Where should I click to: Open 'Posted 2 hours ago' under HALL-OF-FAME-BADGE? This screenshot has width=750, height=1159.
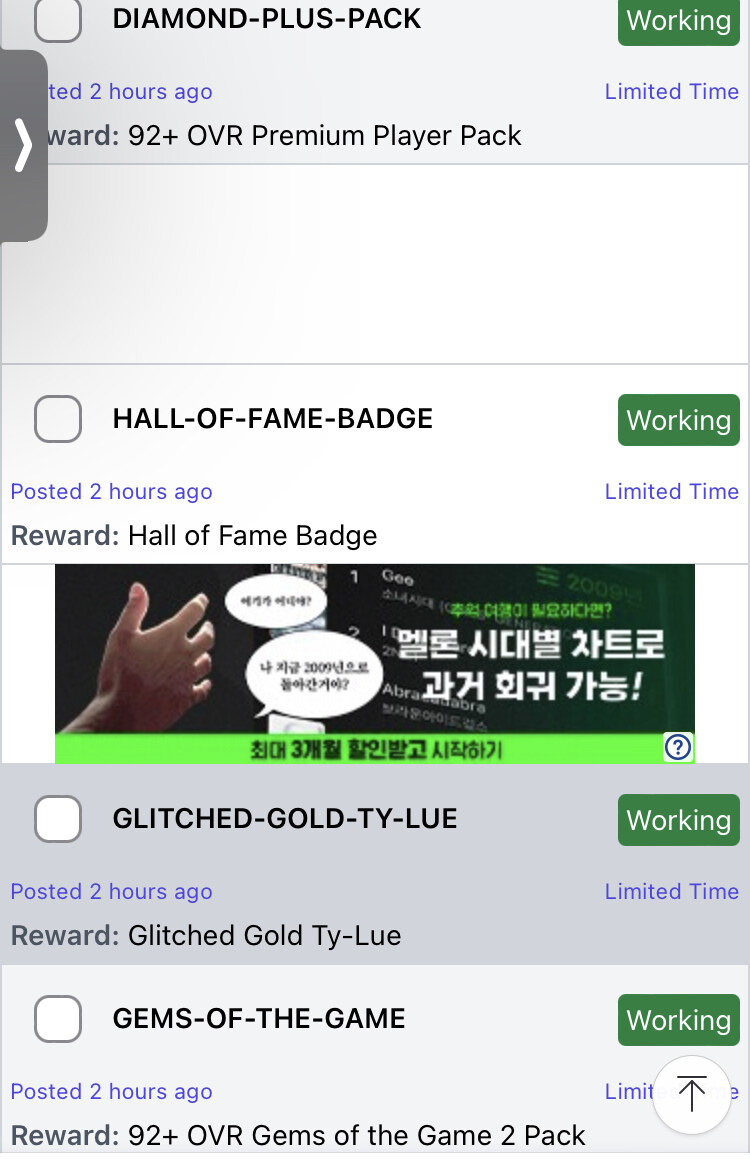pyautogui.click(x=110, y=491)
